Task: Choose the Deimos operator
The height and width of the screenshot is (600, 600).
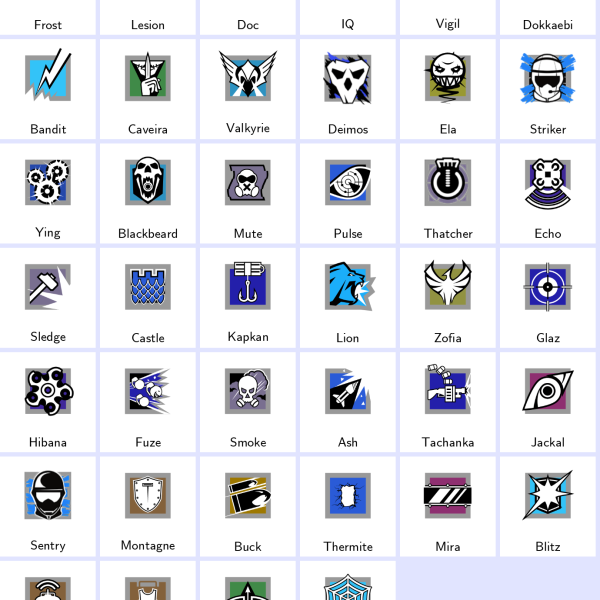Action: (x=348, y=90)
